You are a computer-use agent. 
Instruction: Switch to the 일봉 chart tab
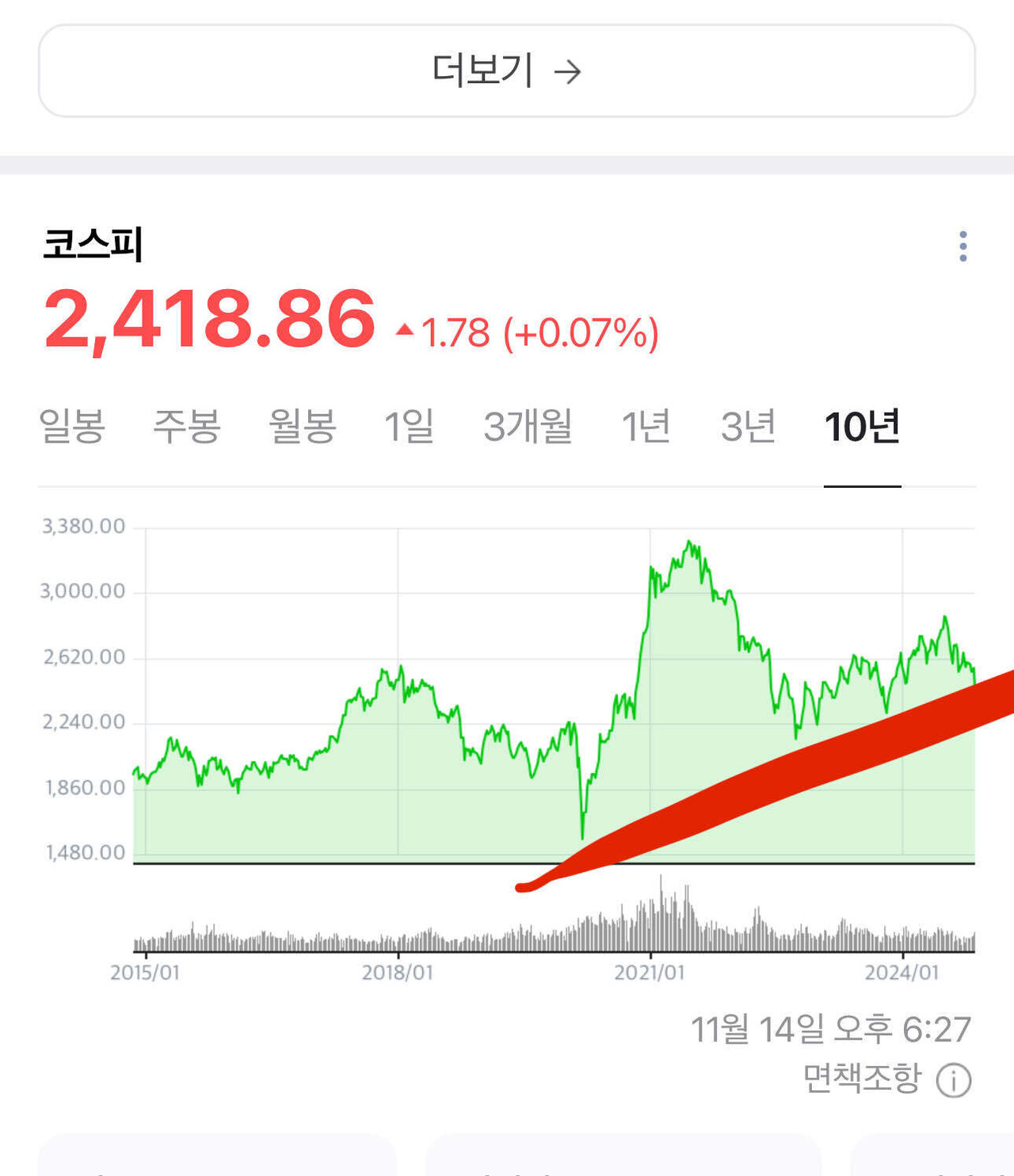[72, 427]
